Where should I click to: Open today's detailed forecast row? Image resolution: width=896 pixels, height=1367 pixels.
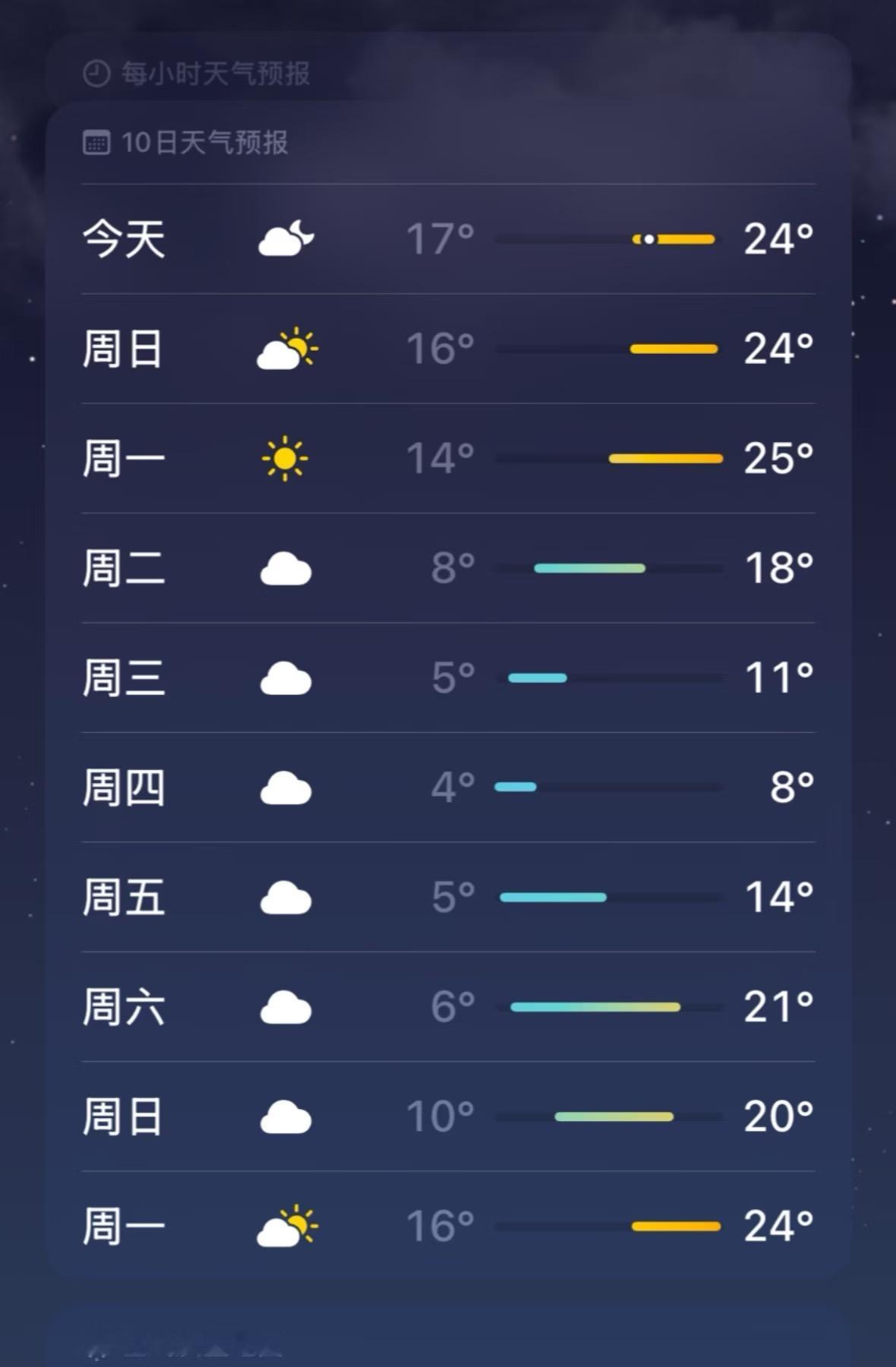(448, 238)
